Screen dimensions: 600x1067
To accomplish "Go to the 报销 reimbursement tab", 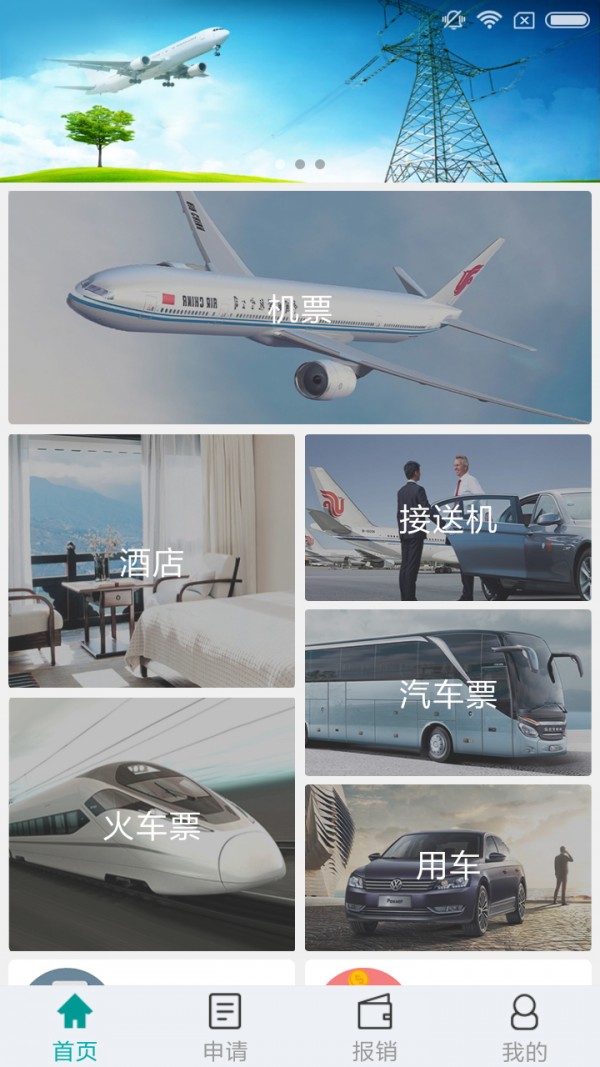I will 375,1027.
